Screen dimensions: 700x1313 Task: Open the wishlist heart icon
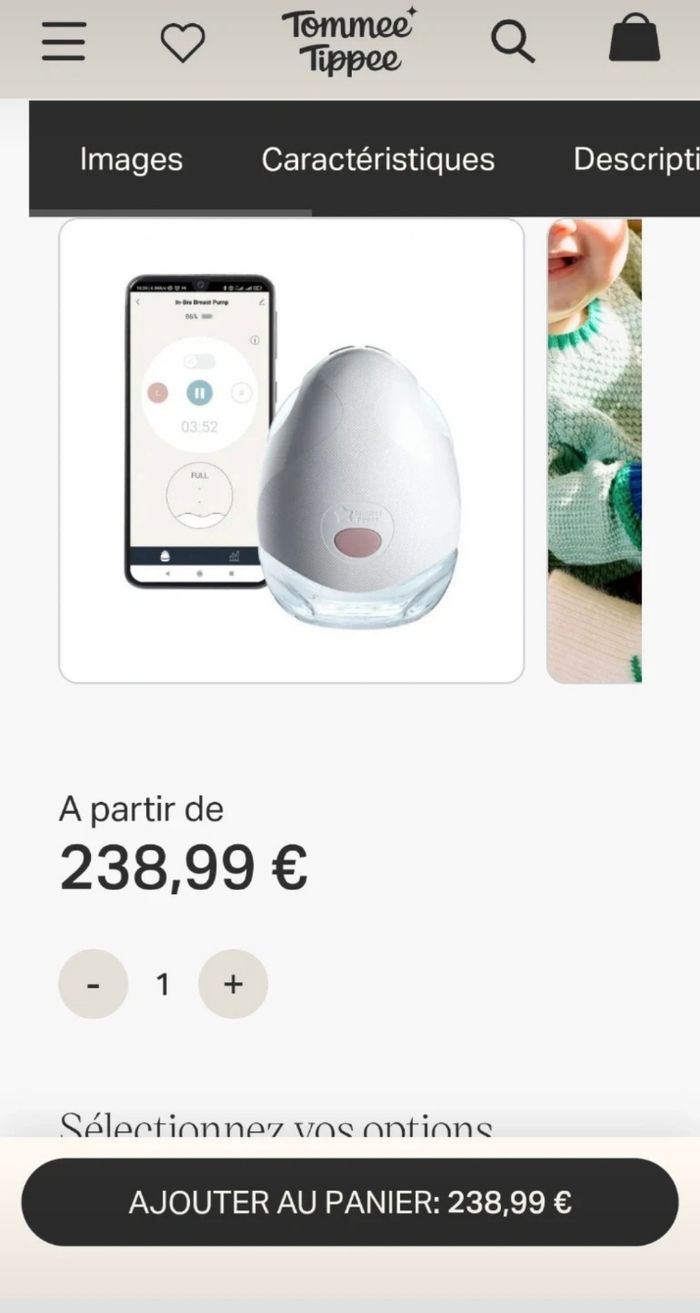pyautogui.click(x=183, y=43)
